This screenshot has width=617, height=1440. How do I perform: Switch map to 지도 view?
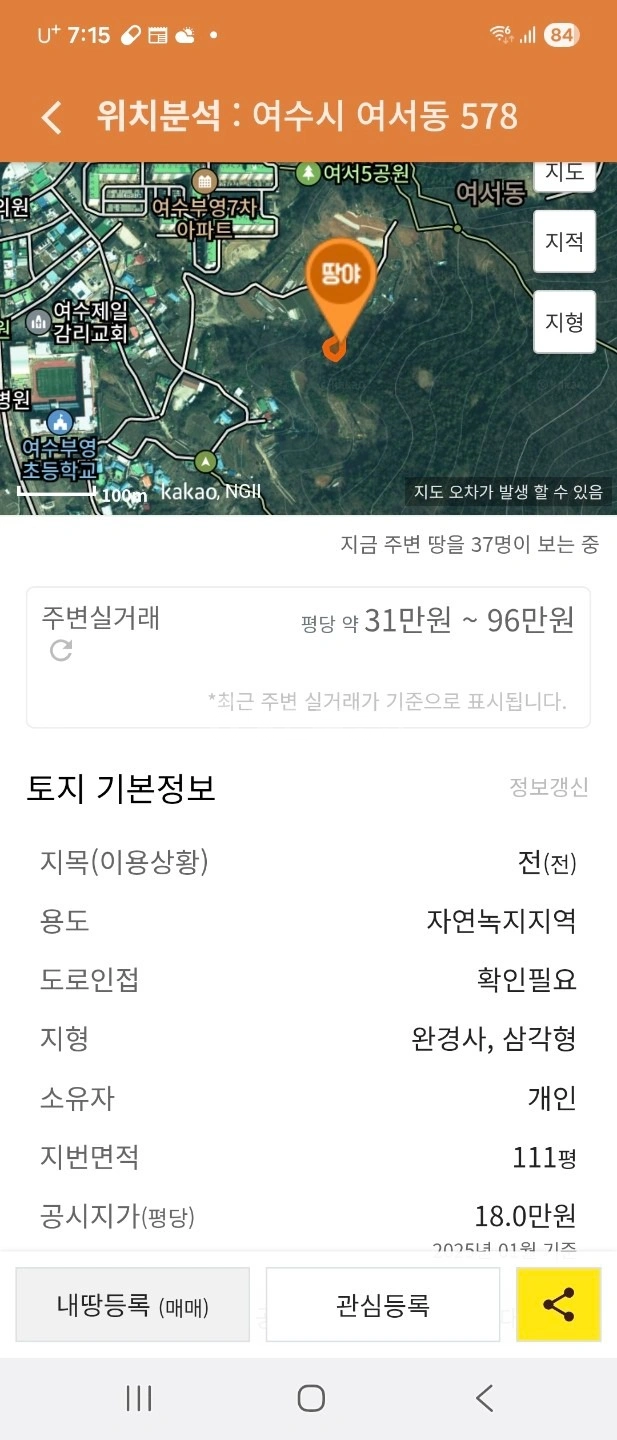point(565,175)
